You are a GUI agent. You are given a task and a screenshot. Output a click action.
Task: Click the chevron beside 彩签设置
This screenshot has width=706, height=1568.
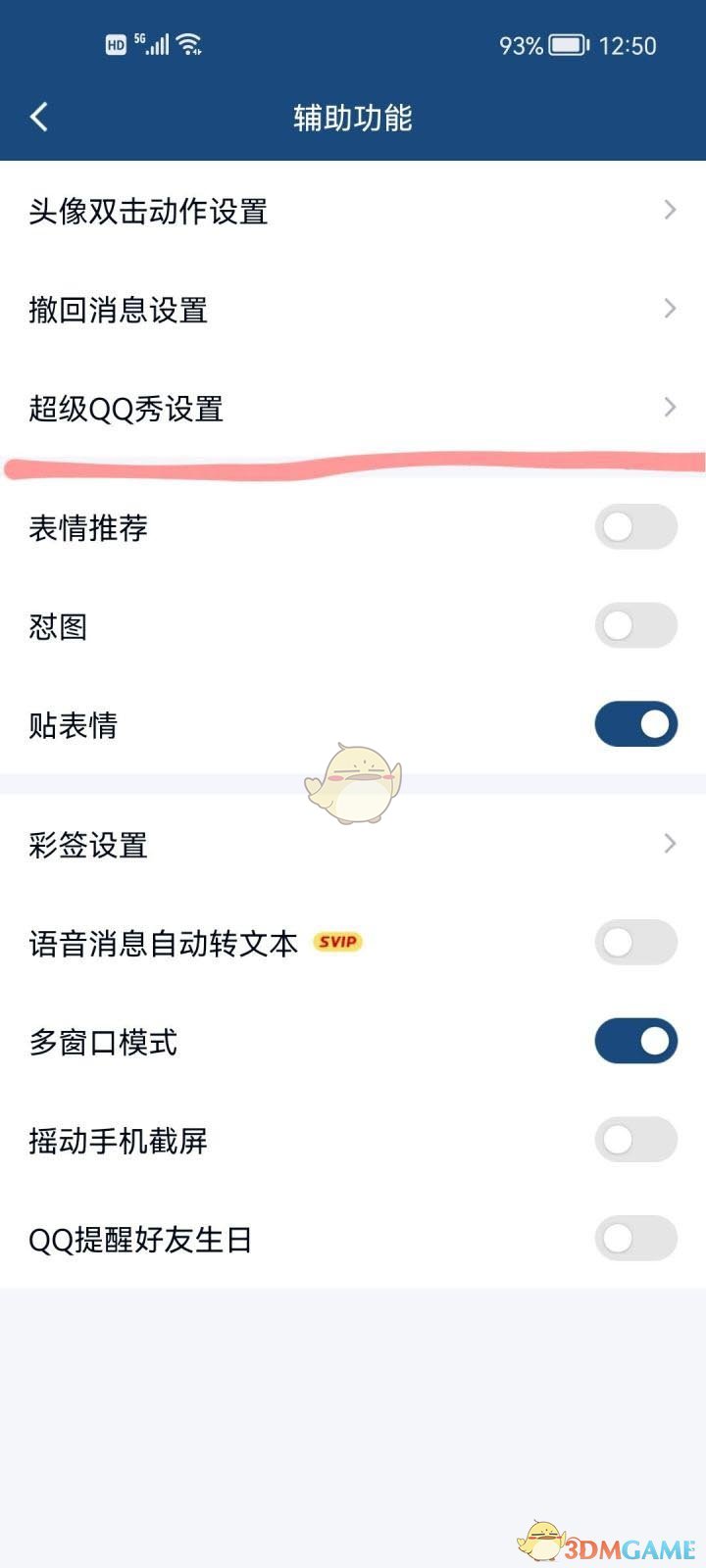pos(671,844)
